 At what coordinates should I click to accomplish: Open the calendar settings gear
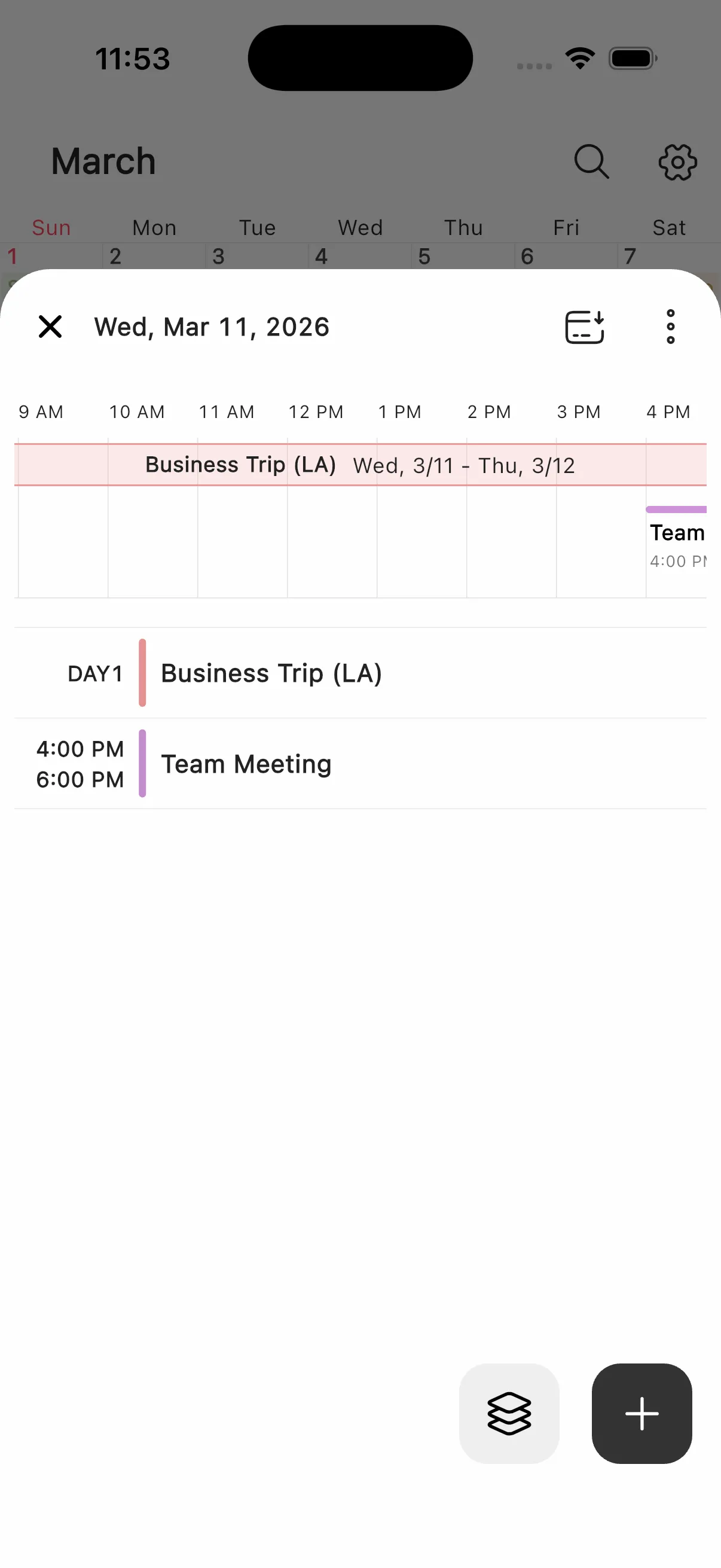coord(677,162)
